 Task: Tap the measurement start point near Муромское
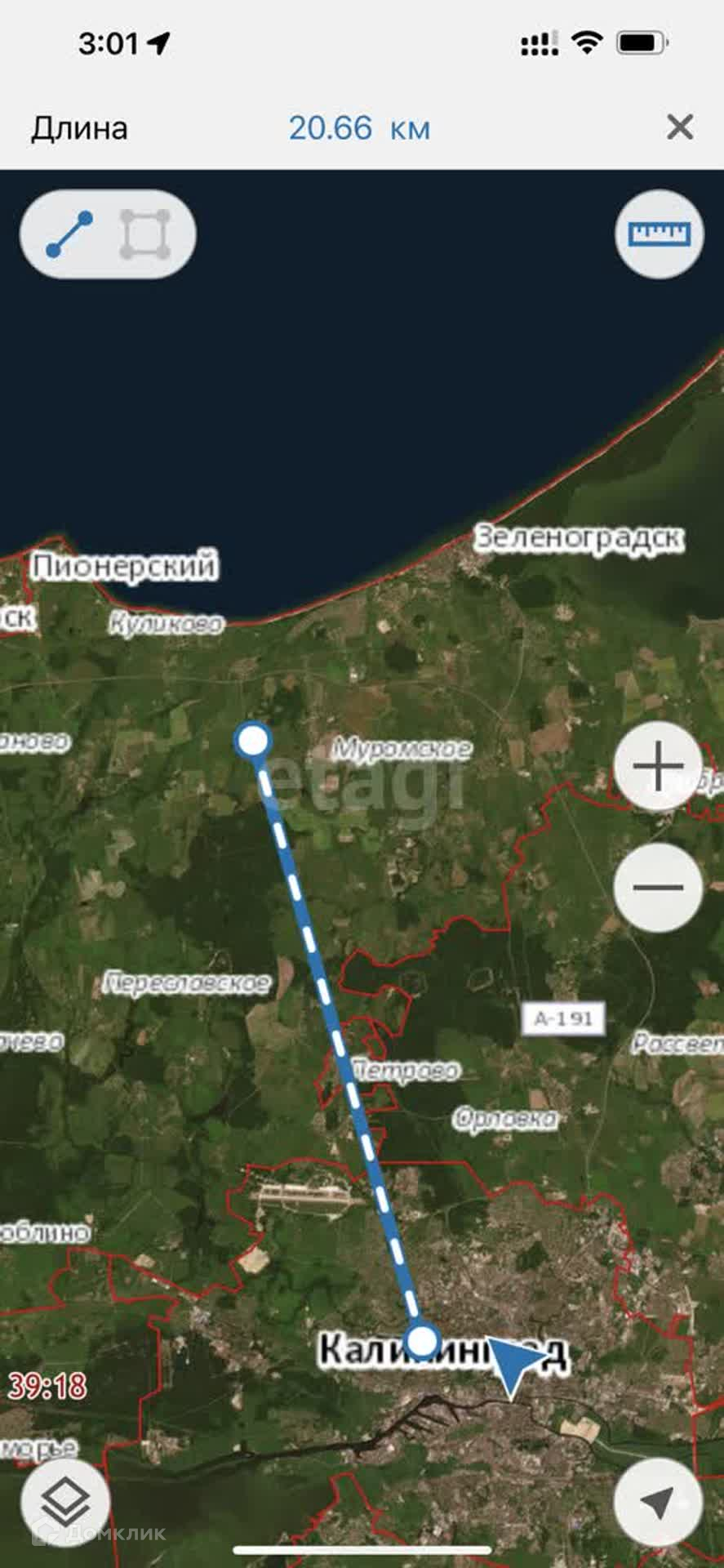[252, 741]
